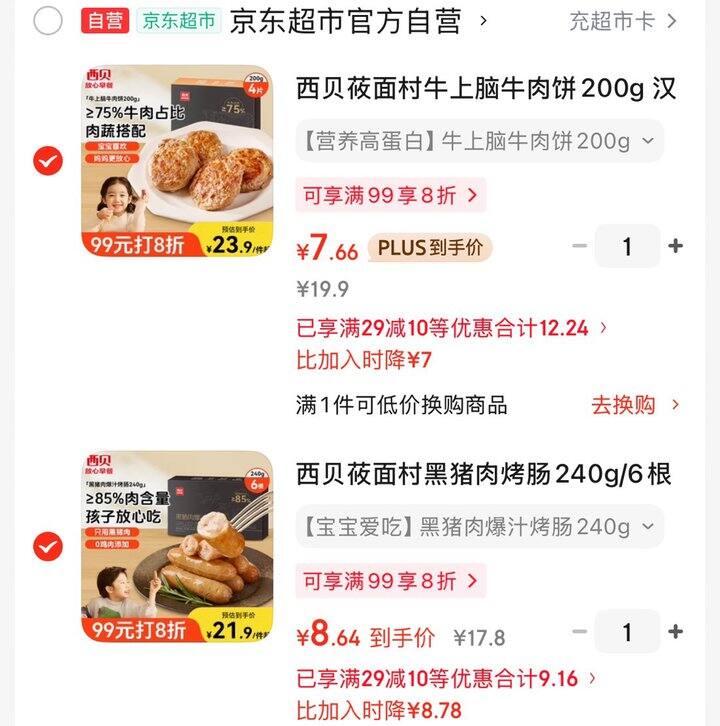
Task: Open the 牛上脑牛肉饼 product image
Action: (x=177, y=161)
